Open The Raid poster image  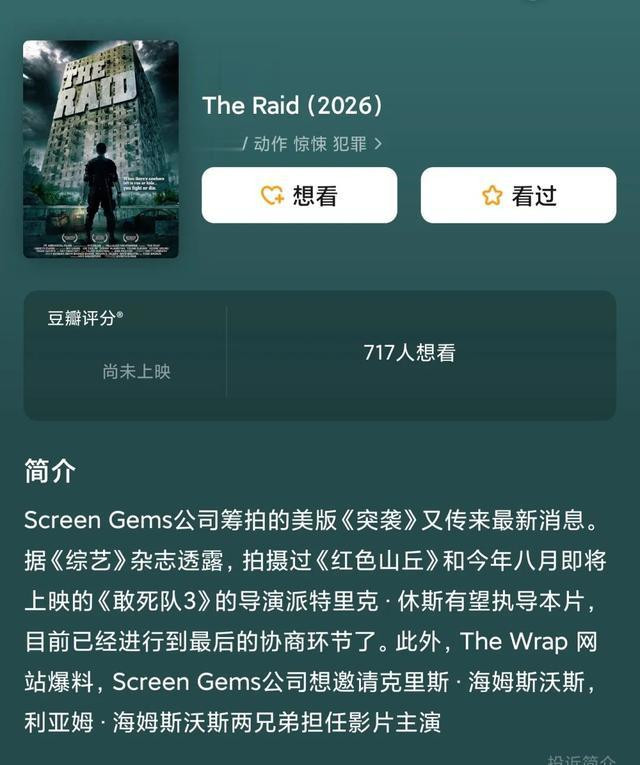click(100, 149)
